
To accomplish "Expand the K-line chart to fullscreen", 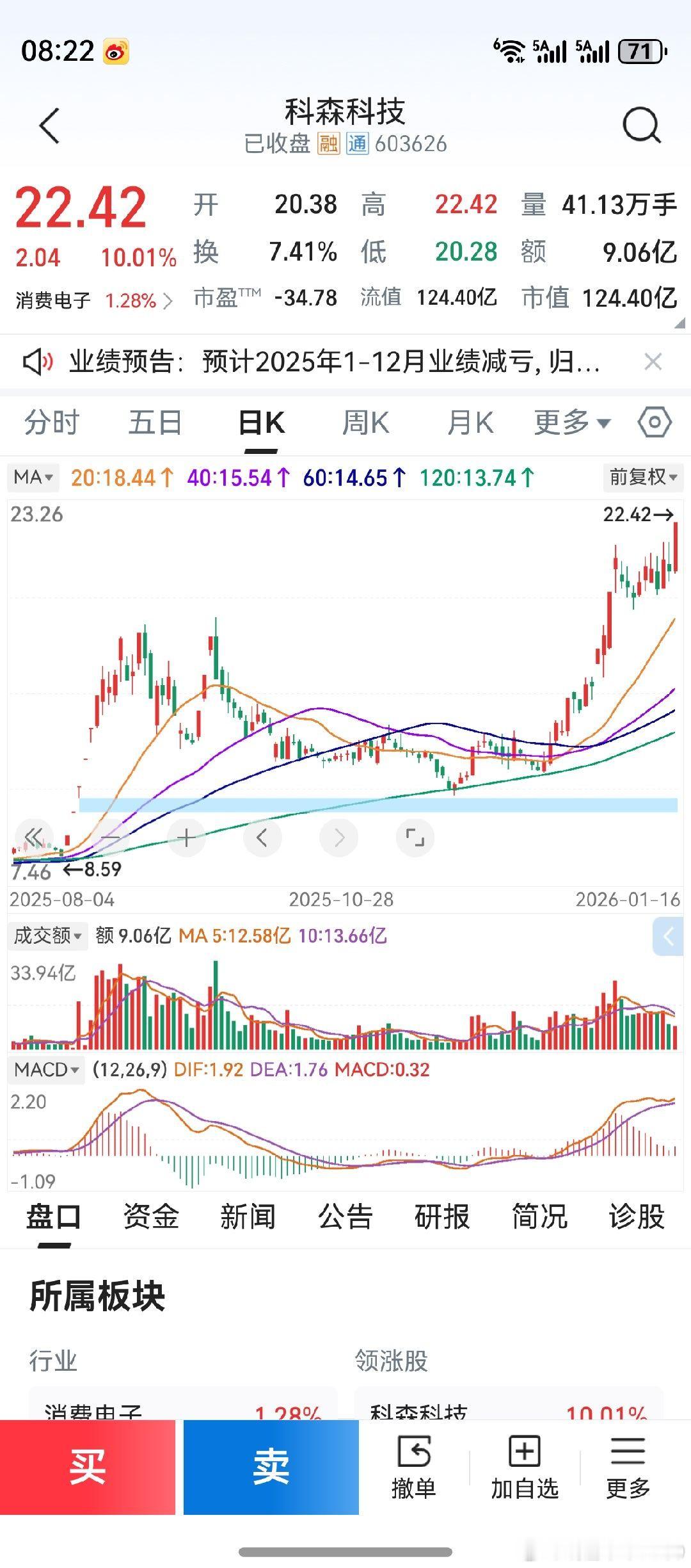I will tap(415, 837).
